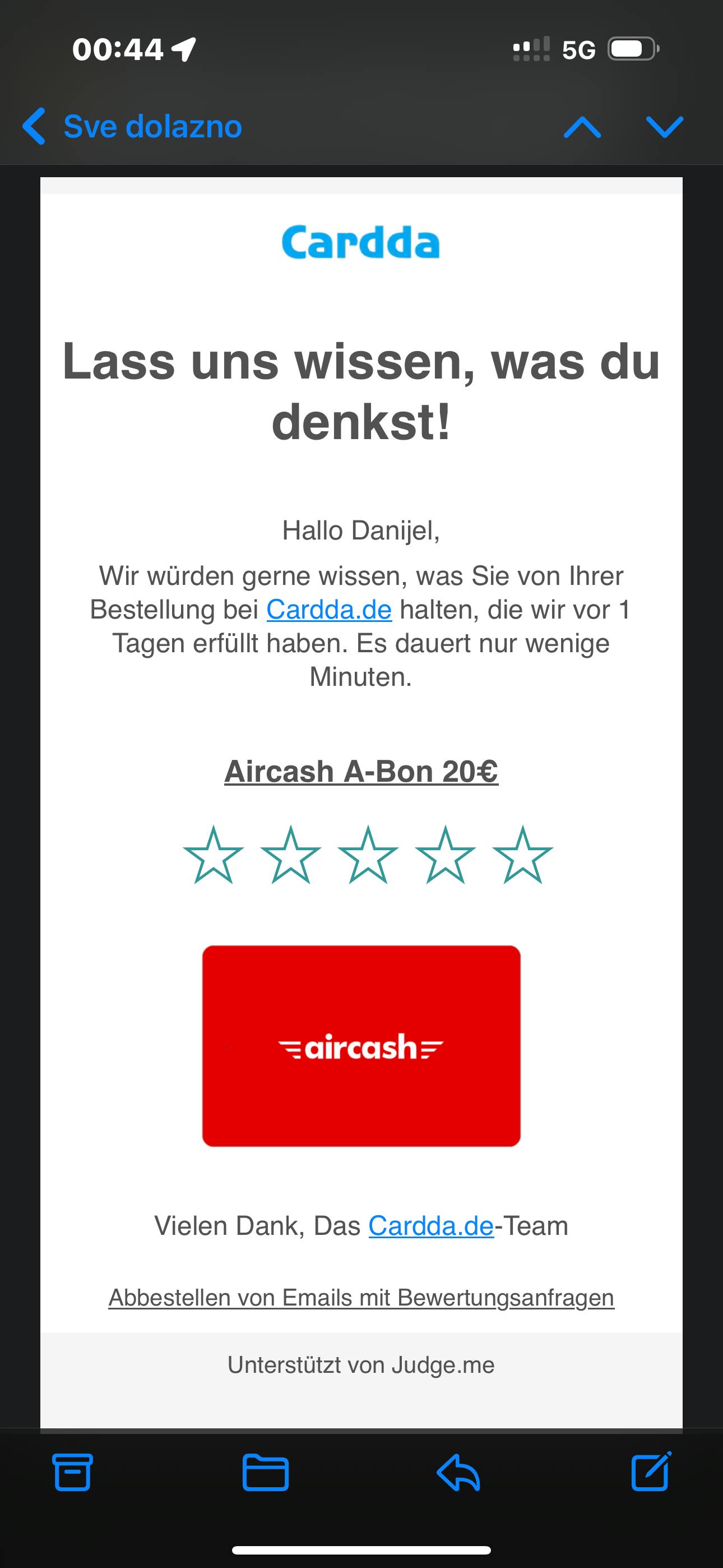Rate the order three stars
The width and height of the screenshot is (723, 1568).
click(x=368, y=855)
